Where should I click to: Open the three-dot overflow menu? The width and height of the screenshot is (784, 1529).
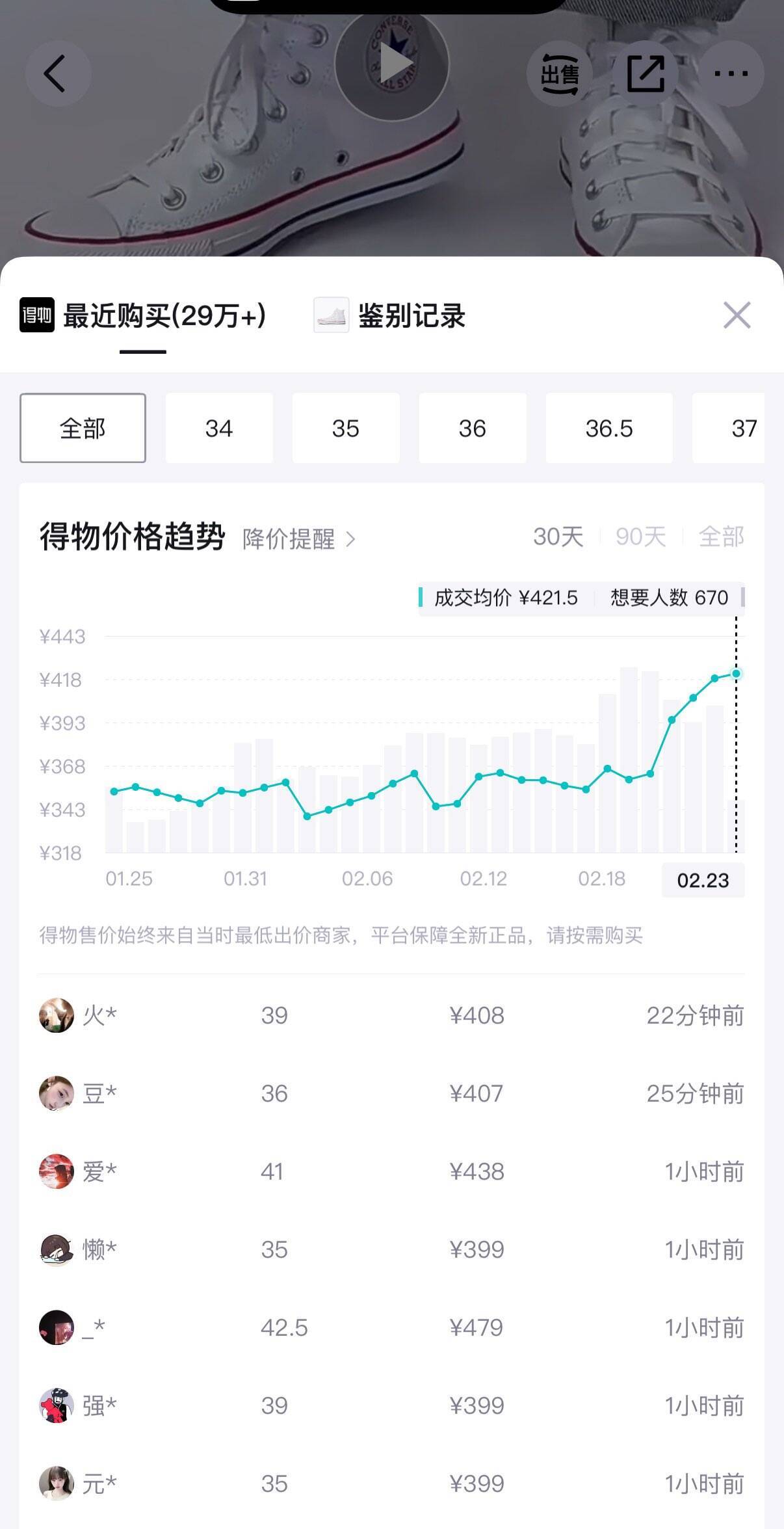731,73
